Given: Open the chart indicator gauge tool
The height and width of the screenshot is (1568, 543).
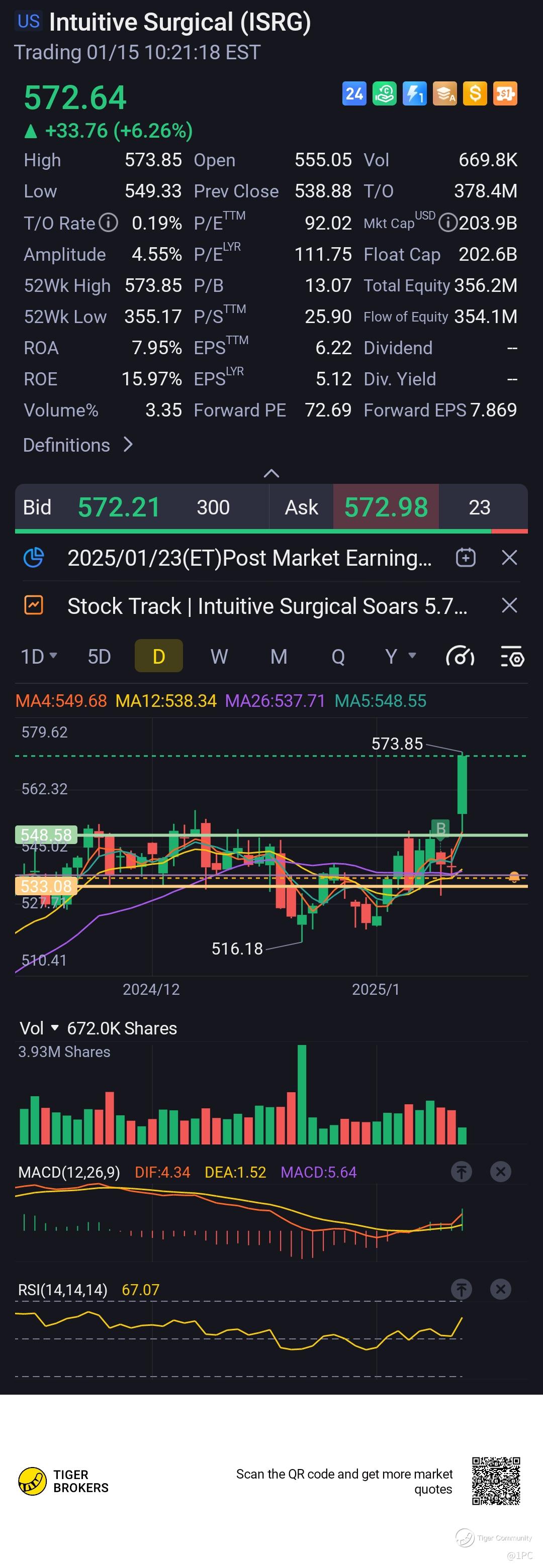Looking at the screenshot, I should point(460,656).
